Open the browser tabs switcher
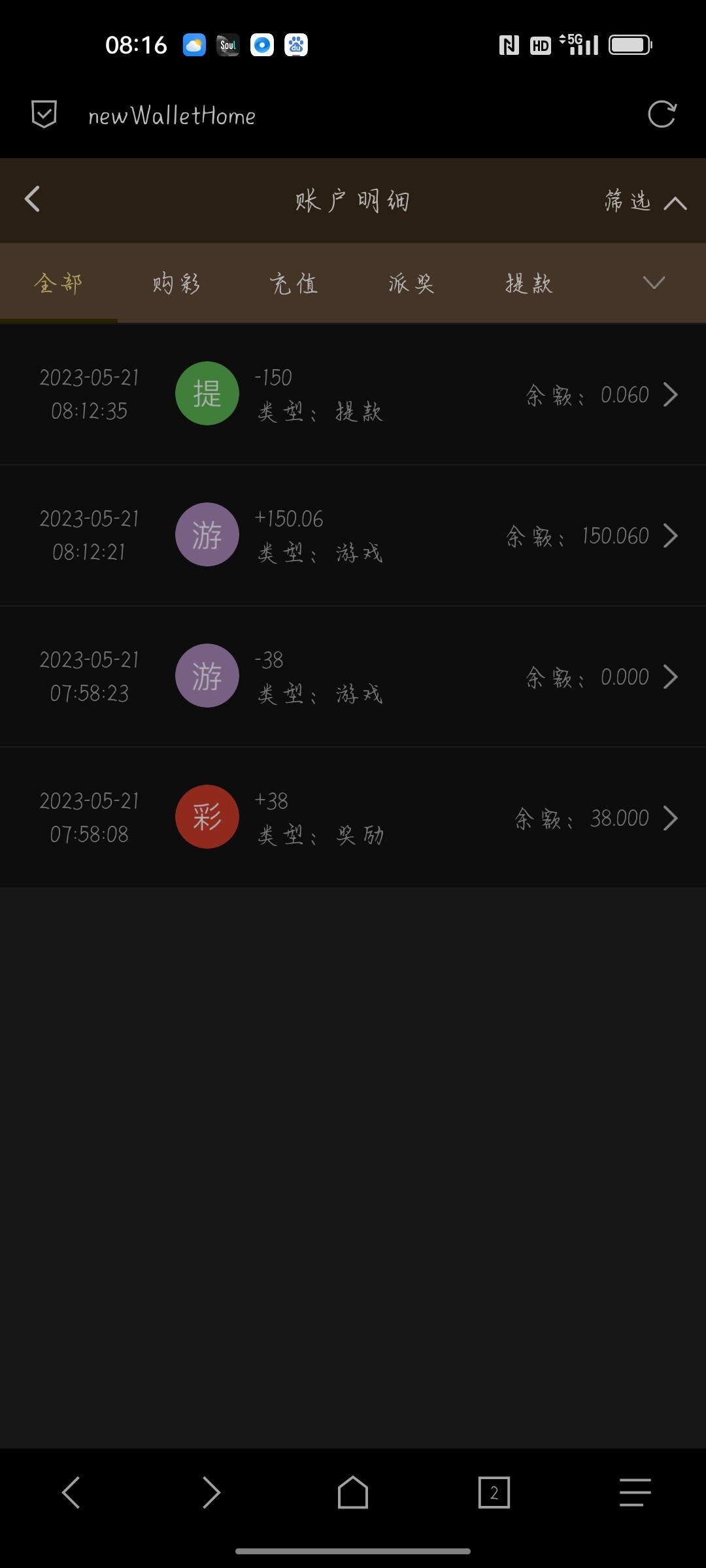The height and width of the screenshot is (1568, 706). (x=494, y=1492)
